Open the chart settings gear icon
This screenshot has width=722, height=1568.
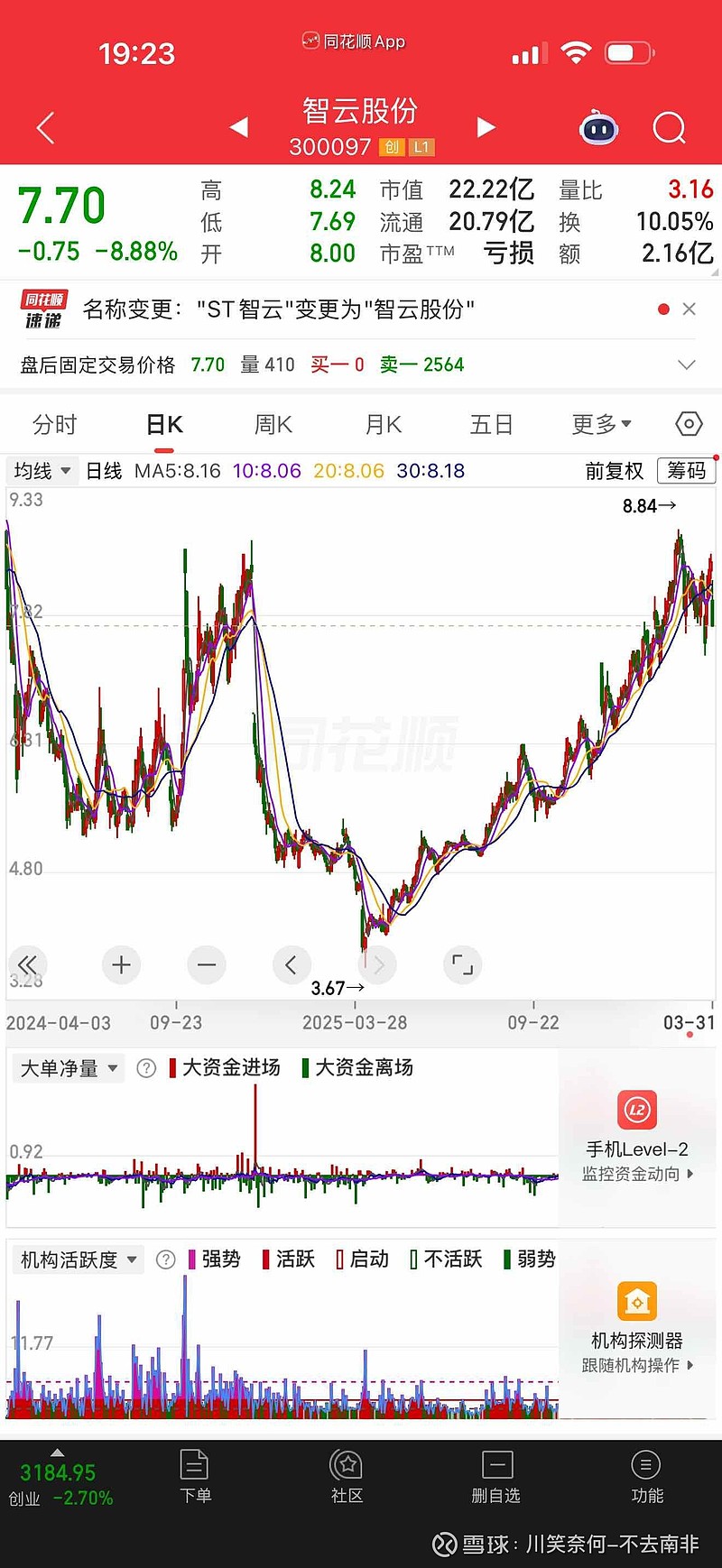click(x=688, y=424)
